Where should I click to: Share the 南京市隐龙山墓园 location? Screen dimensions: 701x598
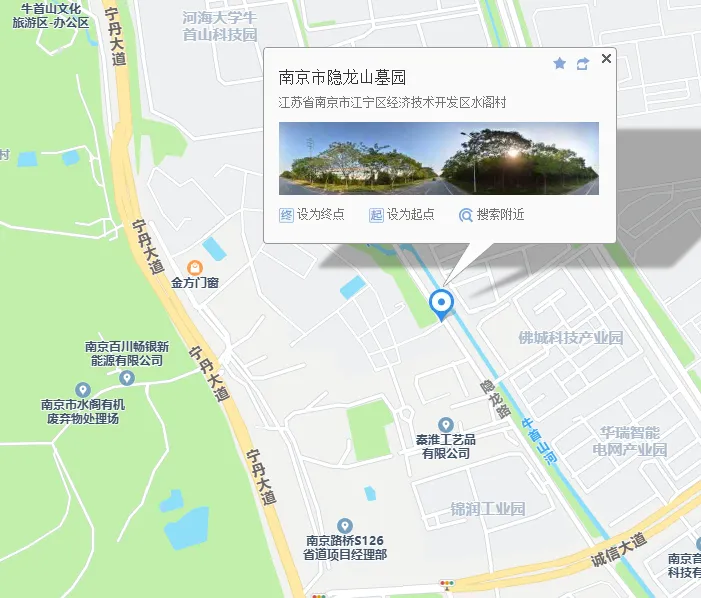pos(582,64)
